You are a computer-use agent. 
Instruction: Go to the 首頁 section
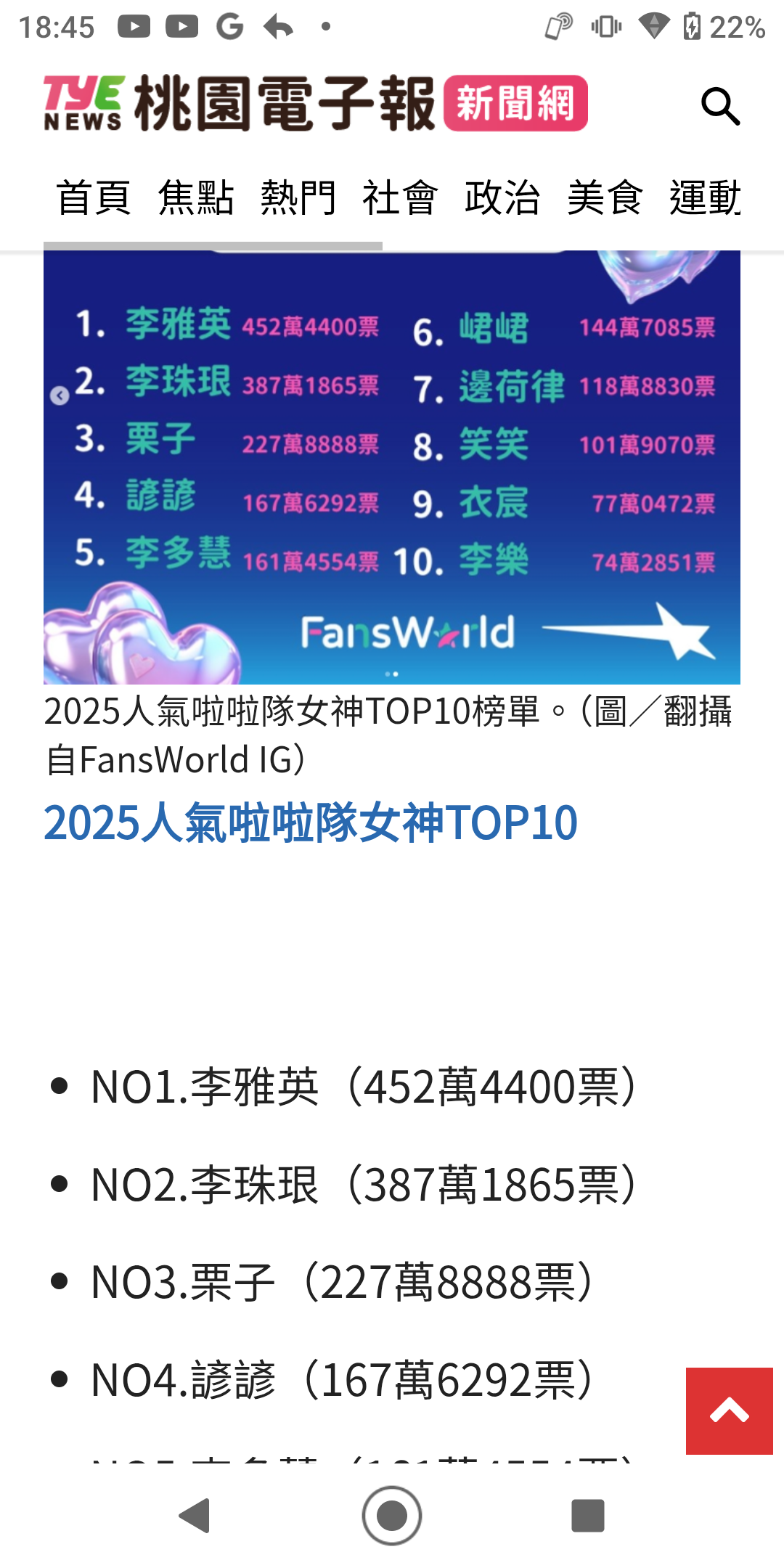(x=94, y=197)
